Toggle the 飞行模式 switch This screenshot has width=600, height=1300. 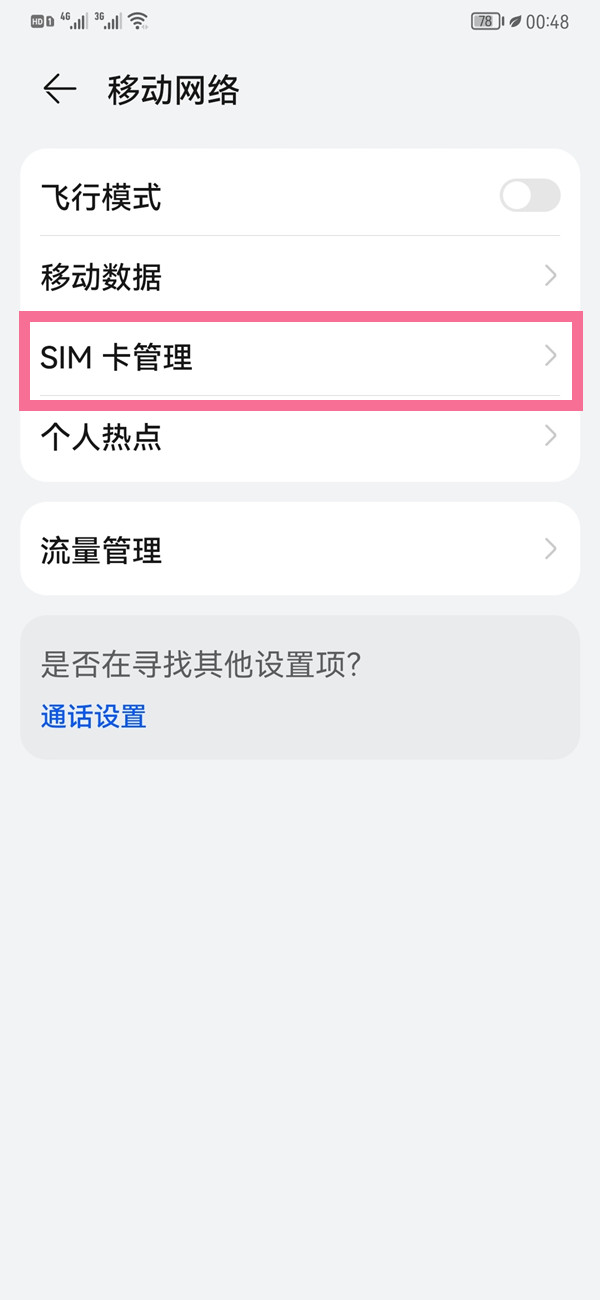point(530,196)
